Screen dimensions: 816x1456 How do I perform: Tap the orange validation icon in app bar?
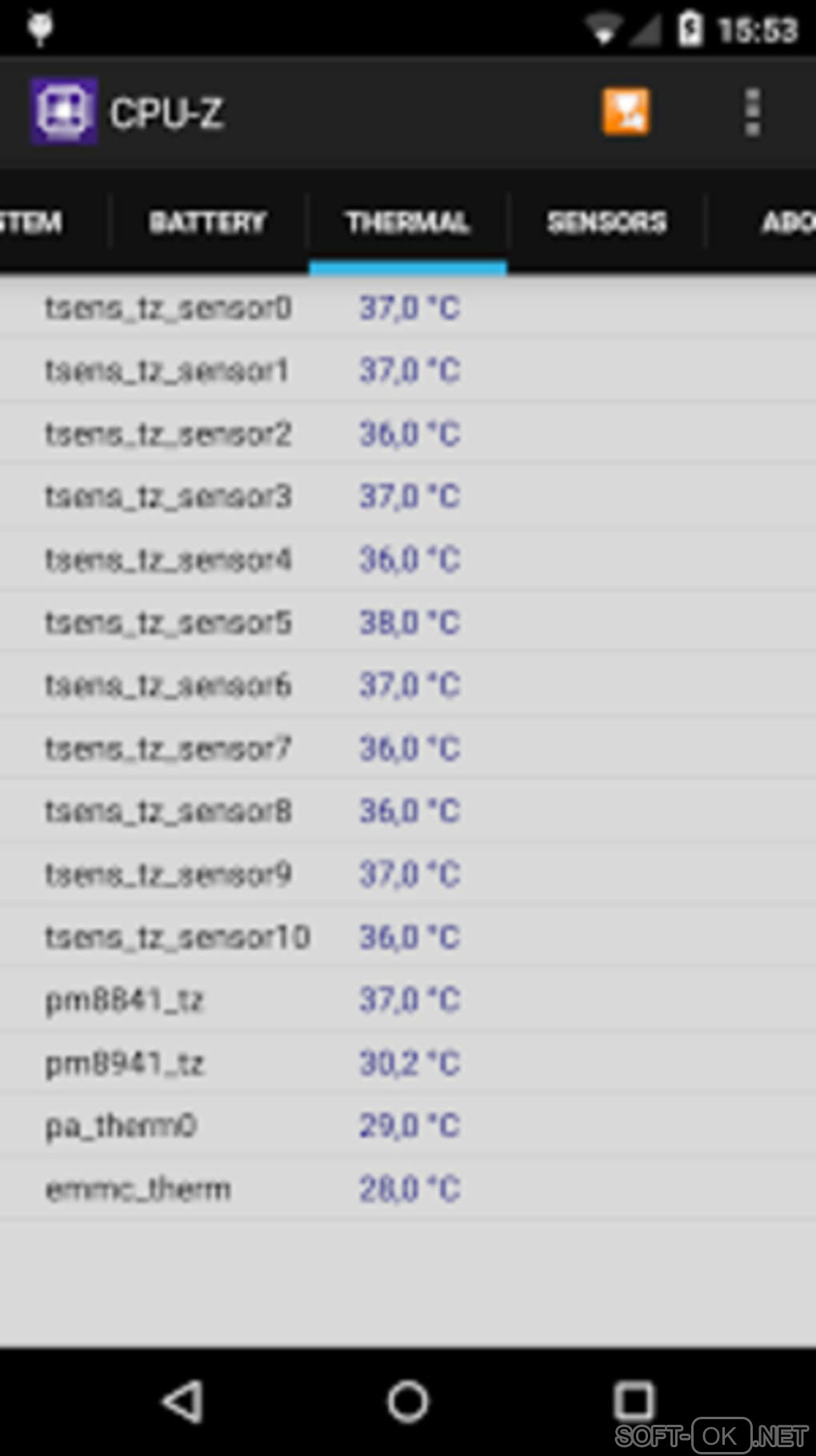click(x=626, y=112)
